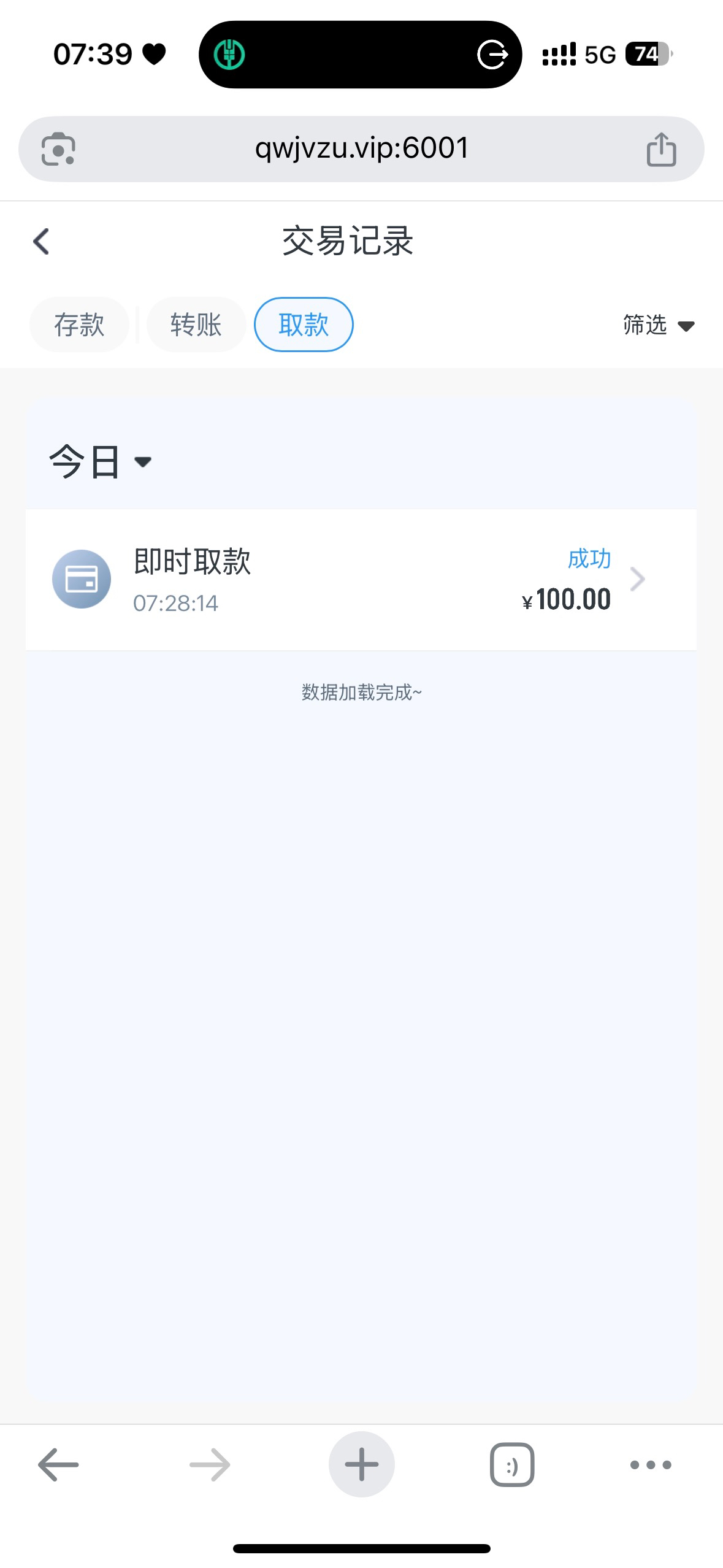Screen dimensions: 723x1568
Task: Go back from 交易记录 page
Action: click(41, 241)
